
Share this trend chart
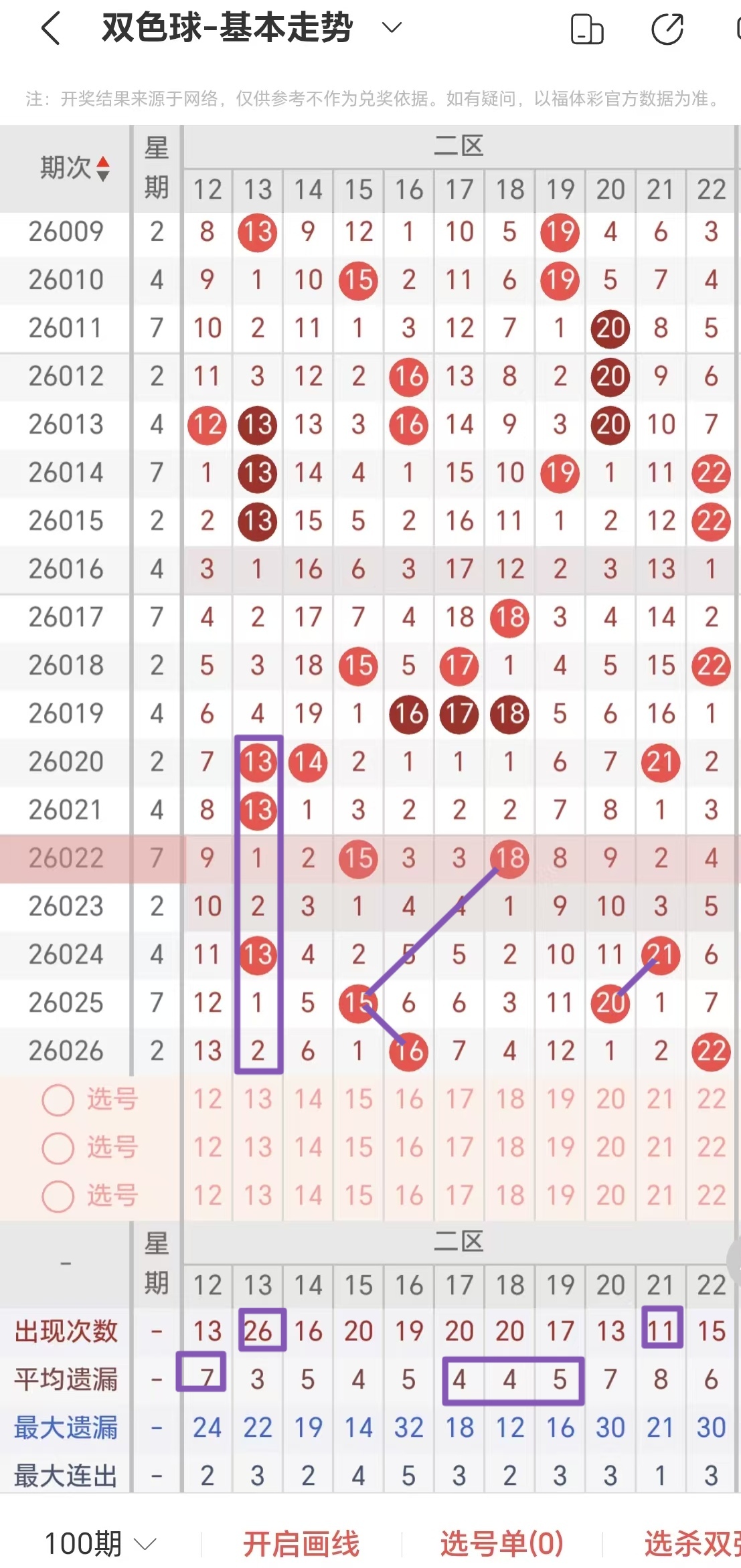(x=667, y=29)
